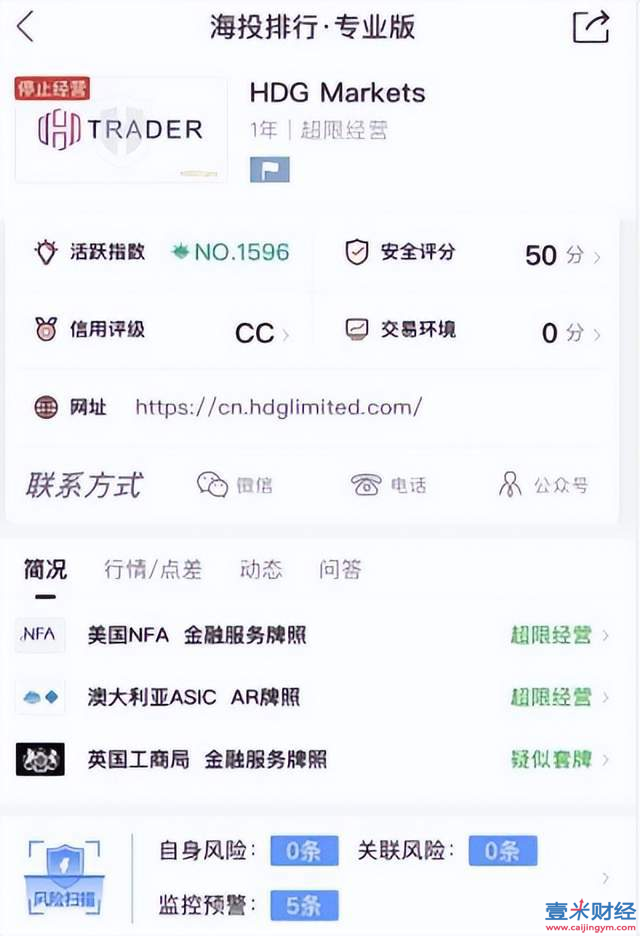Share this broker page
This screenshot has width=640, height=936.
click(590, 27)
